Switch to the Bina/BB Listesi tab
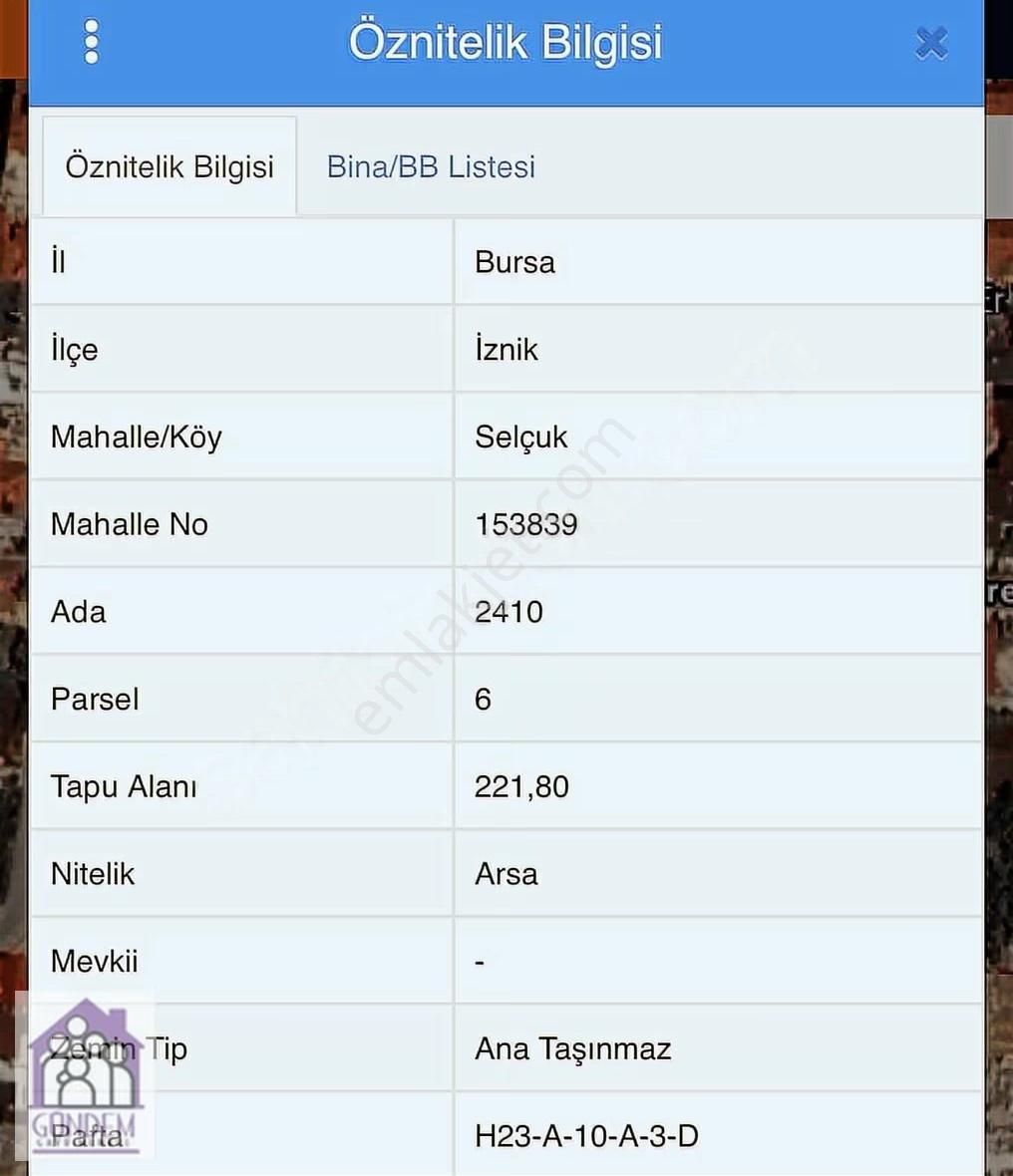1013x1176 pixels. tap(430, 166)
